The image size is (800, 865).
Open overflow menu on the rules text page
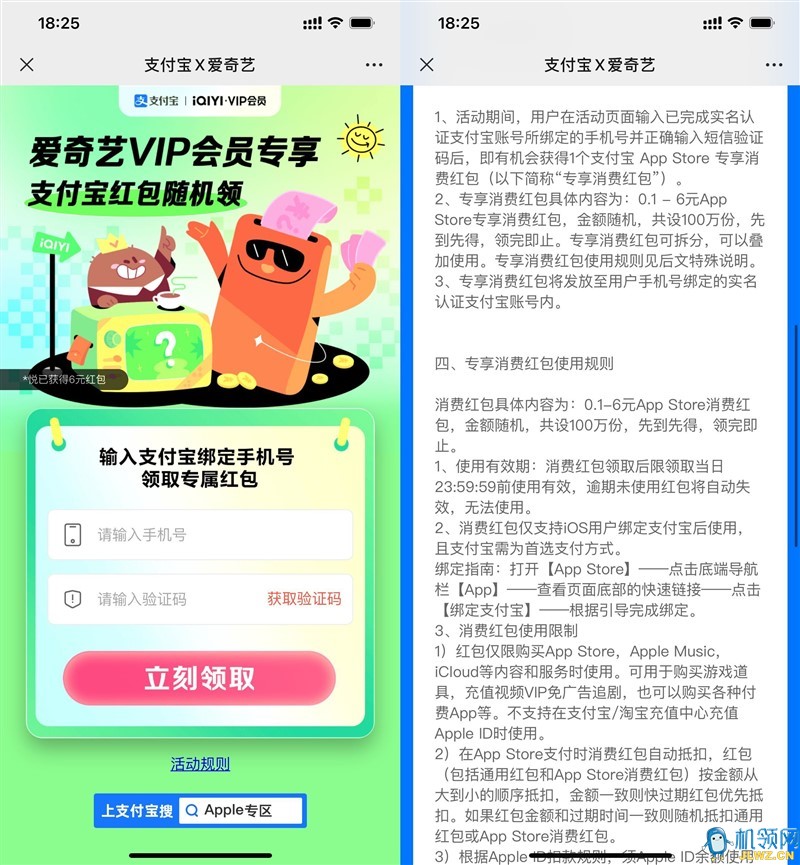(x=774, y=64)
